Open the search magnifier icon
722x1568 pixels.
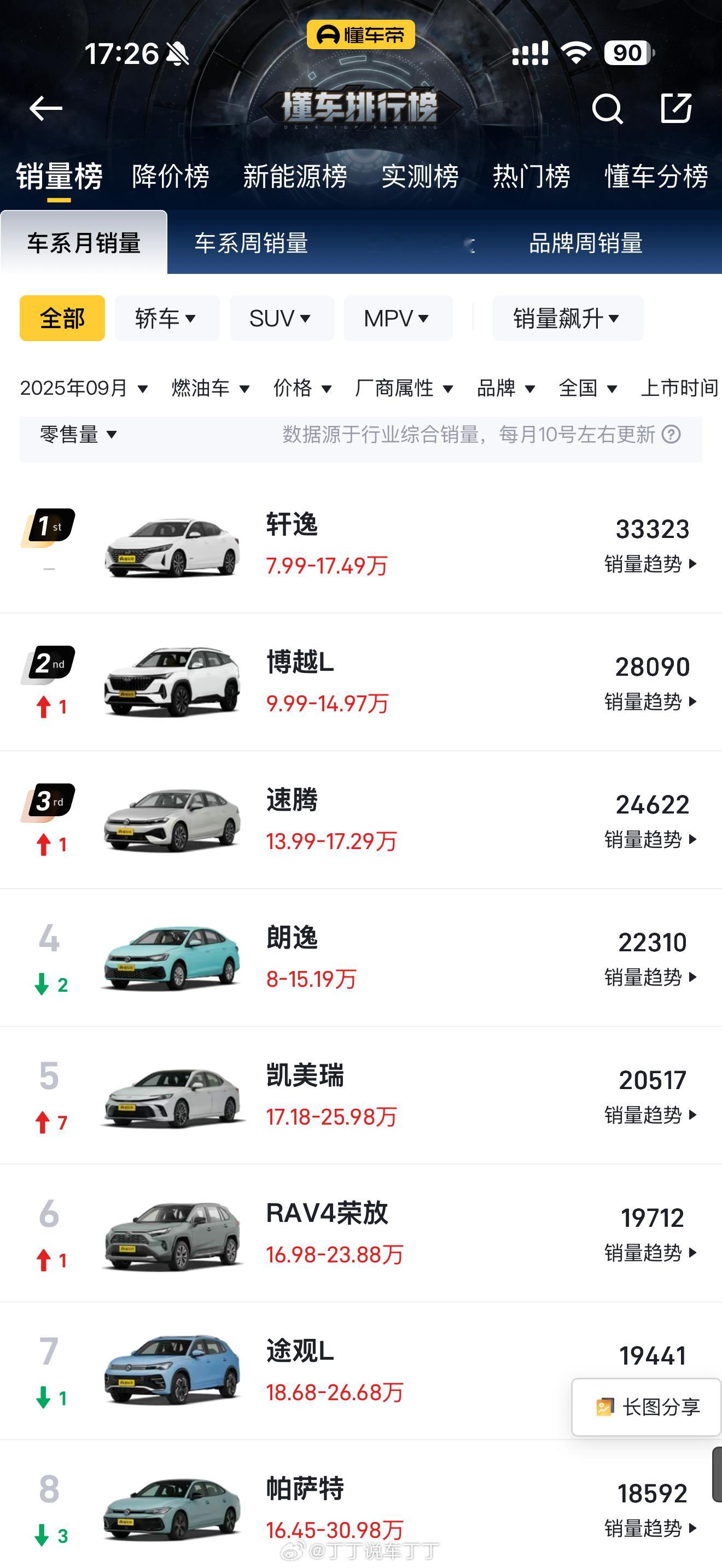coord(607,109)
